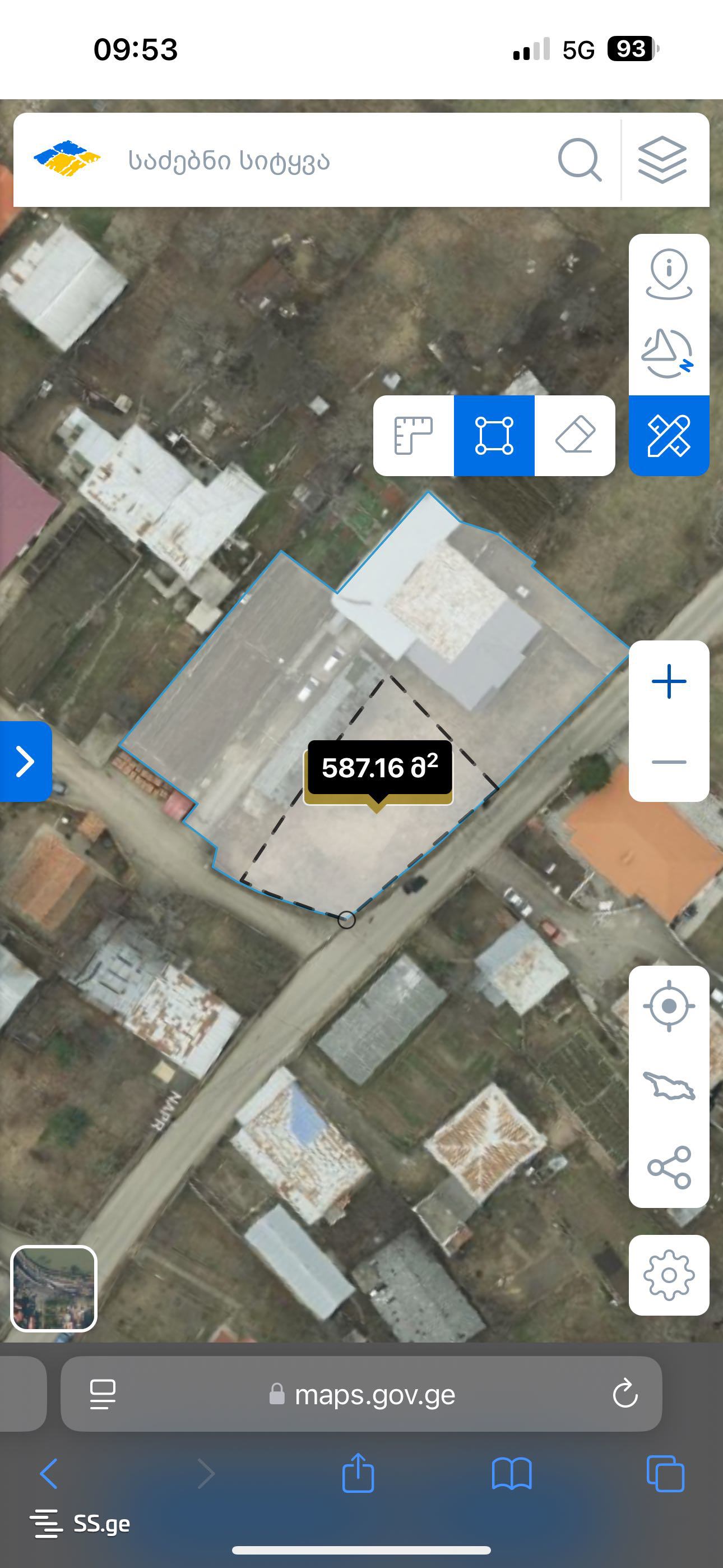Zoom out with the minus button
Image resolution: width=723 pixels, height=1568 pixels.
pyautogui.click(x=668, y=762)
